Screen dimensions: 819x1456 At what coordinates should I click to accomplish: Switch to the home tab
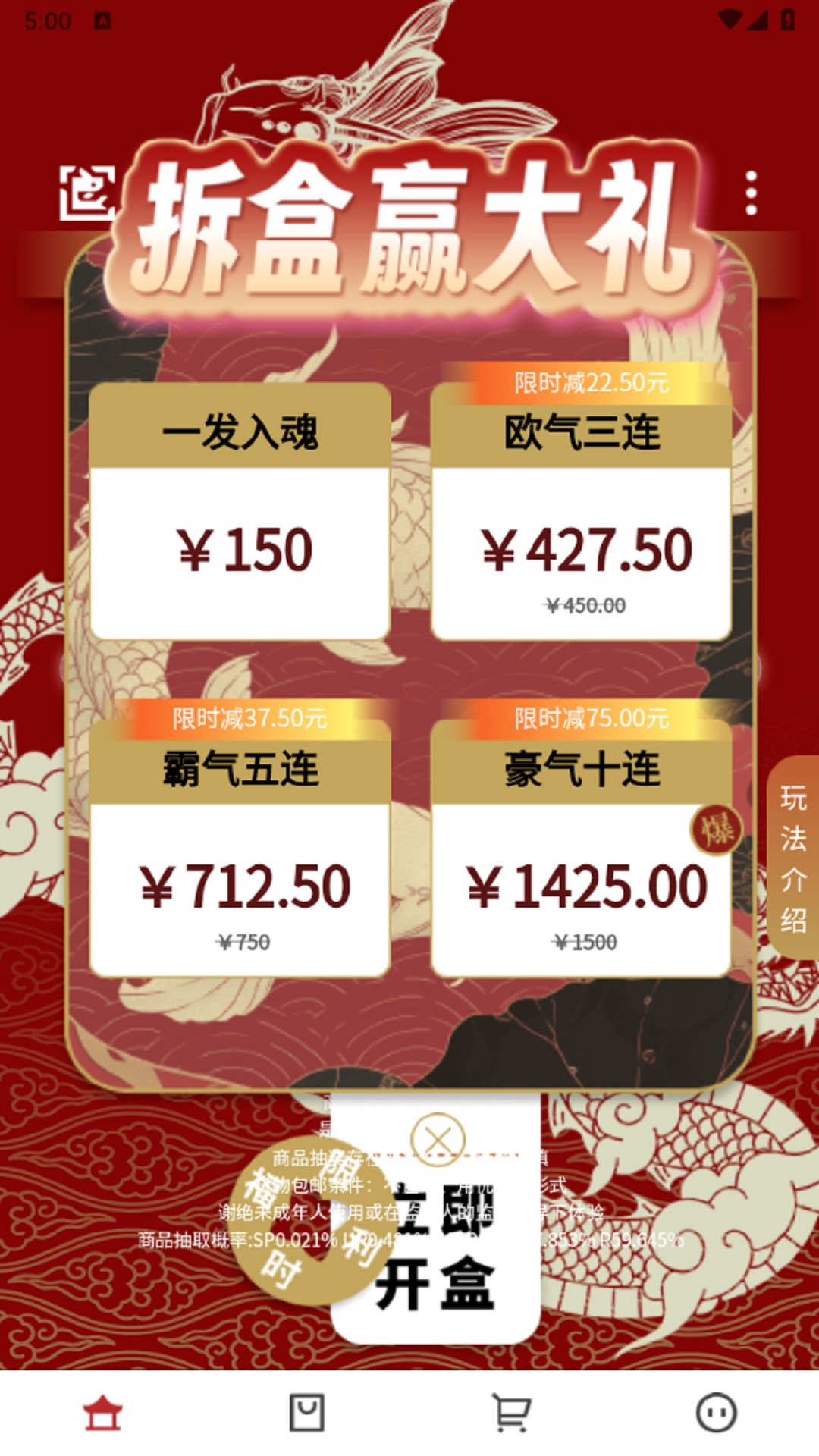[x=102, y=1414]
